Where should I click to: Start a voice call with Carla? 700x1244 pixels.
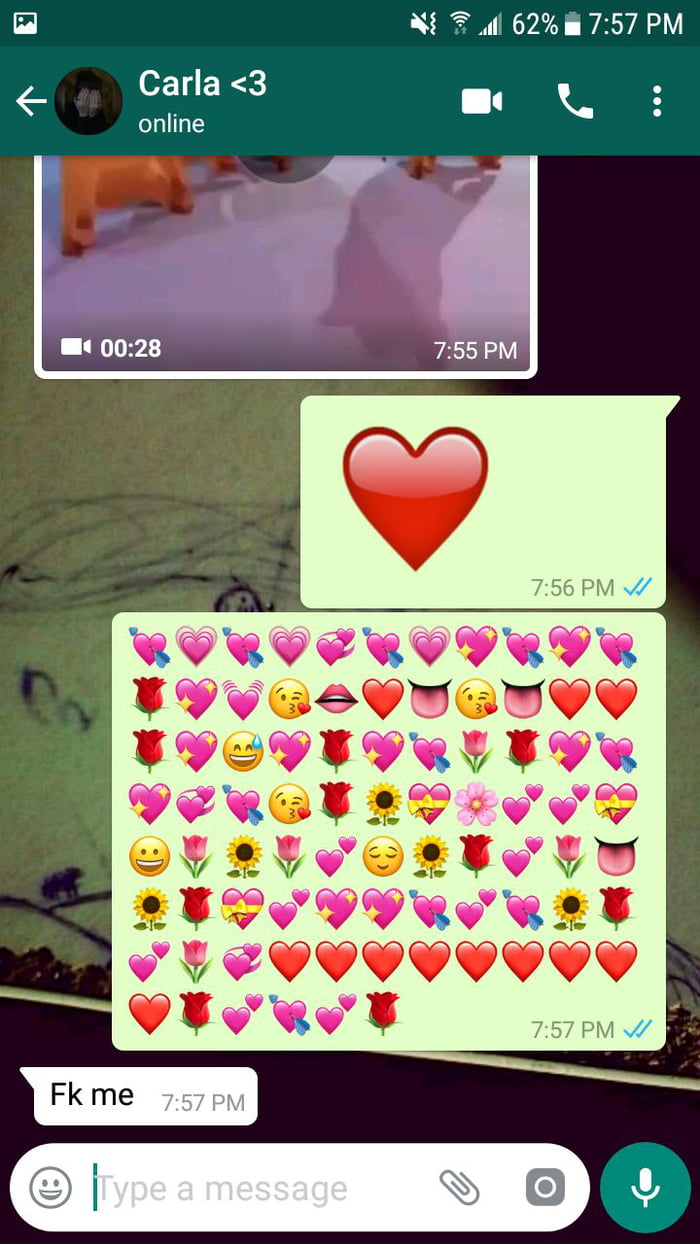pyautogui.click(x=575, y=101)
